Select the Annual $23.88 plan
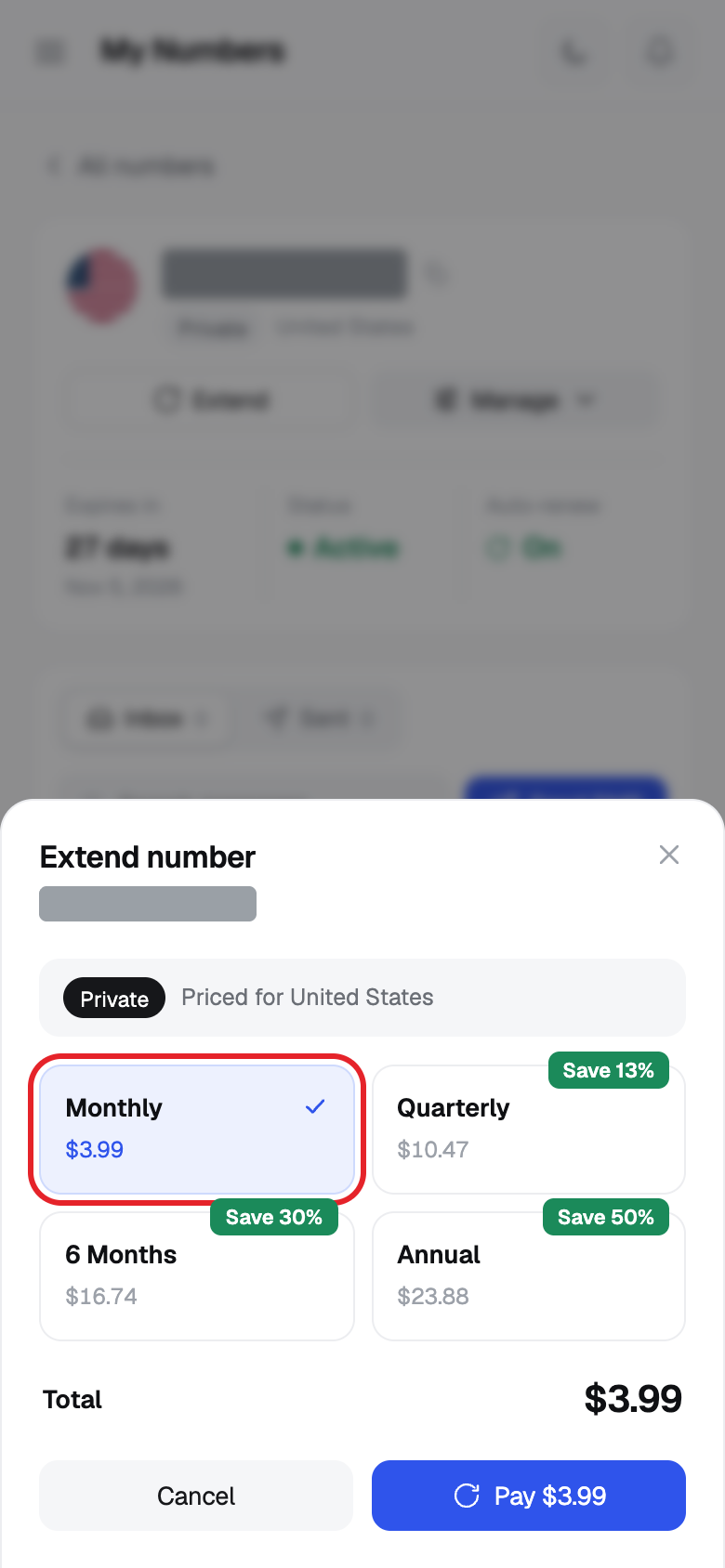Viewport: 725px width, 1568px height. [x=529, y=1276]
